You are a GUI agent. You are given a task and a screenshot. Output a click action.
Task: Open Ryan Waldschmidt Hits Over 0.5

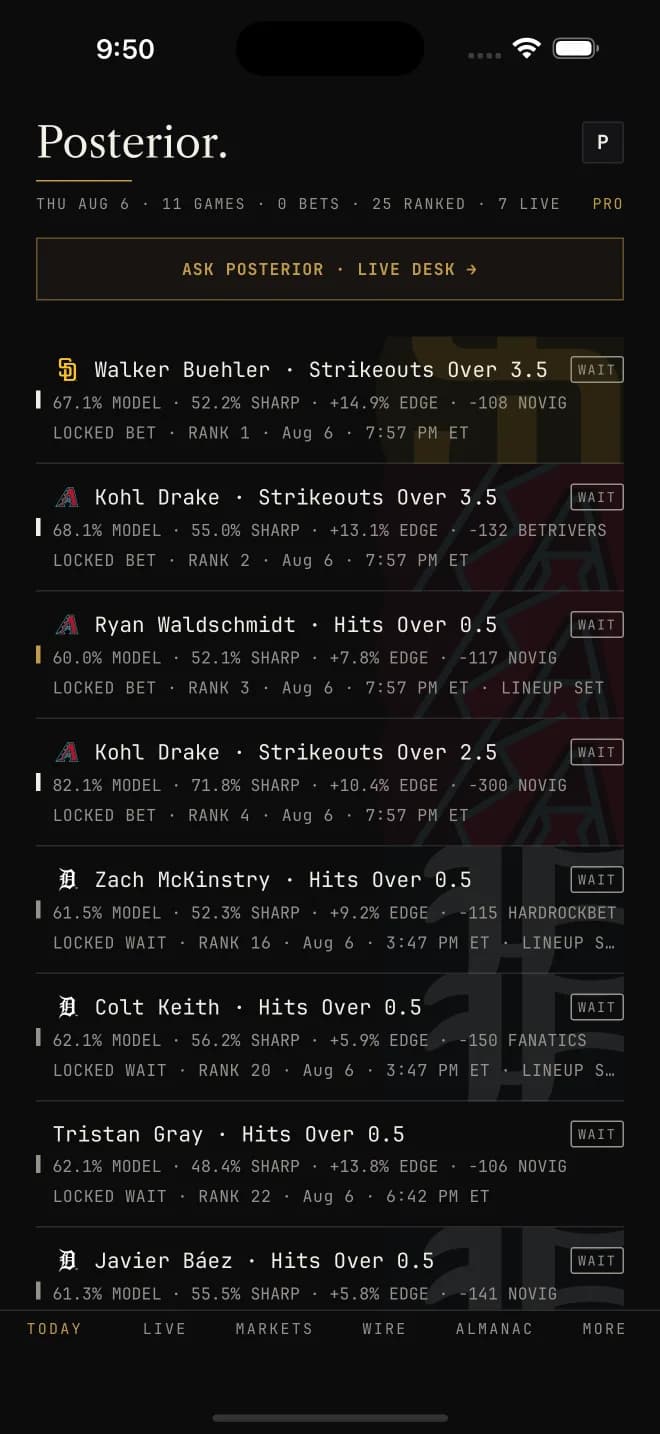click(x=330, y=655)
